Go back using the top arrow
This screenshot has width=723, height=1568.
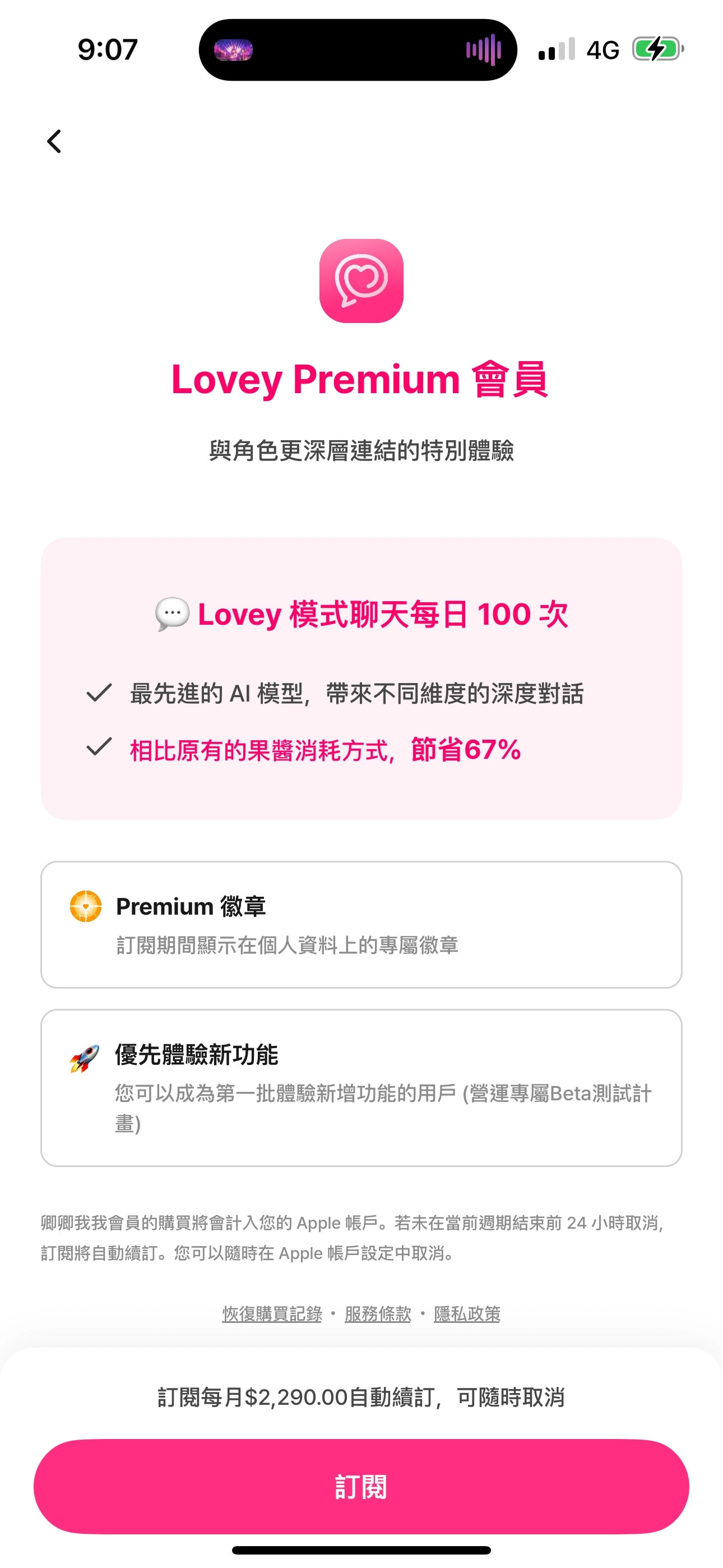click(x=55, y=142)
